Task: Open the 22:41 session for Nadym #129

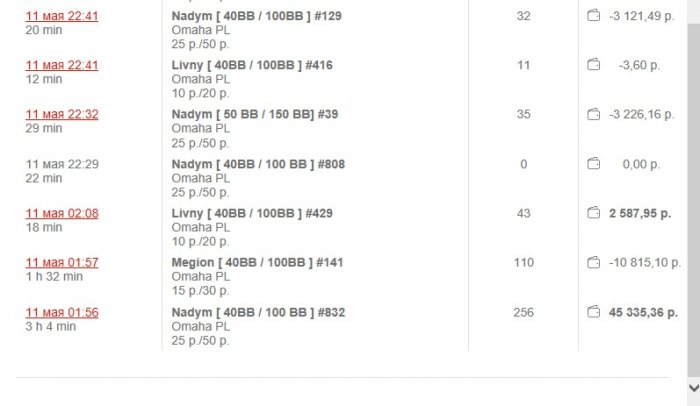Action: pos(62,17)
